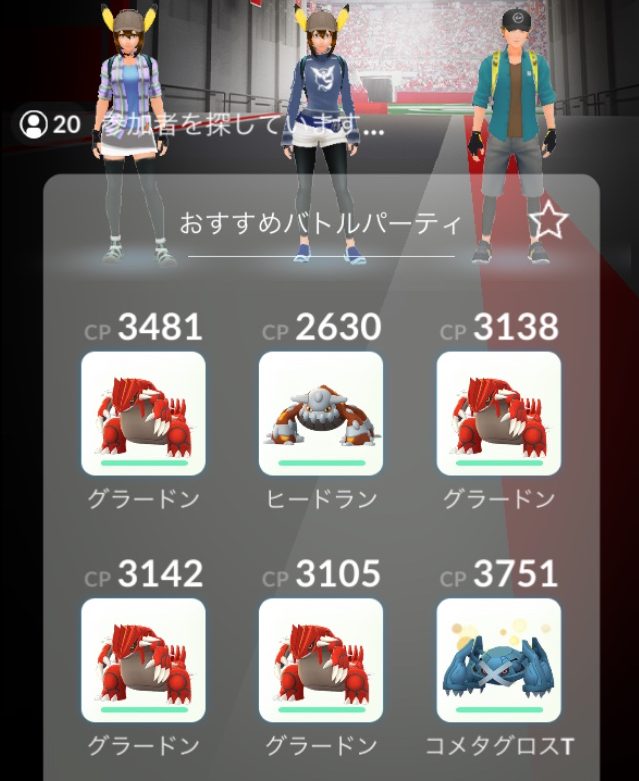The width and height of the screenshot is (639, 781).
Task: Select the Groudon with CP 3105
Action: [321, 660]
